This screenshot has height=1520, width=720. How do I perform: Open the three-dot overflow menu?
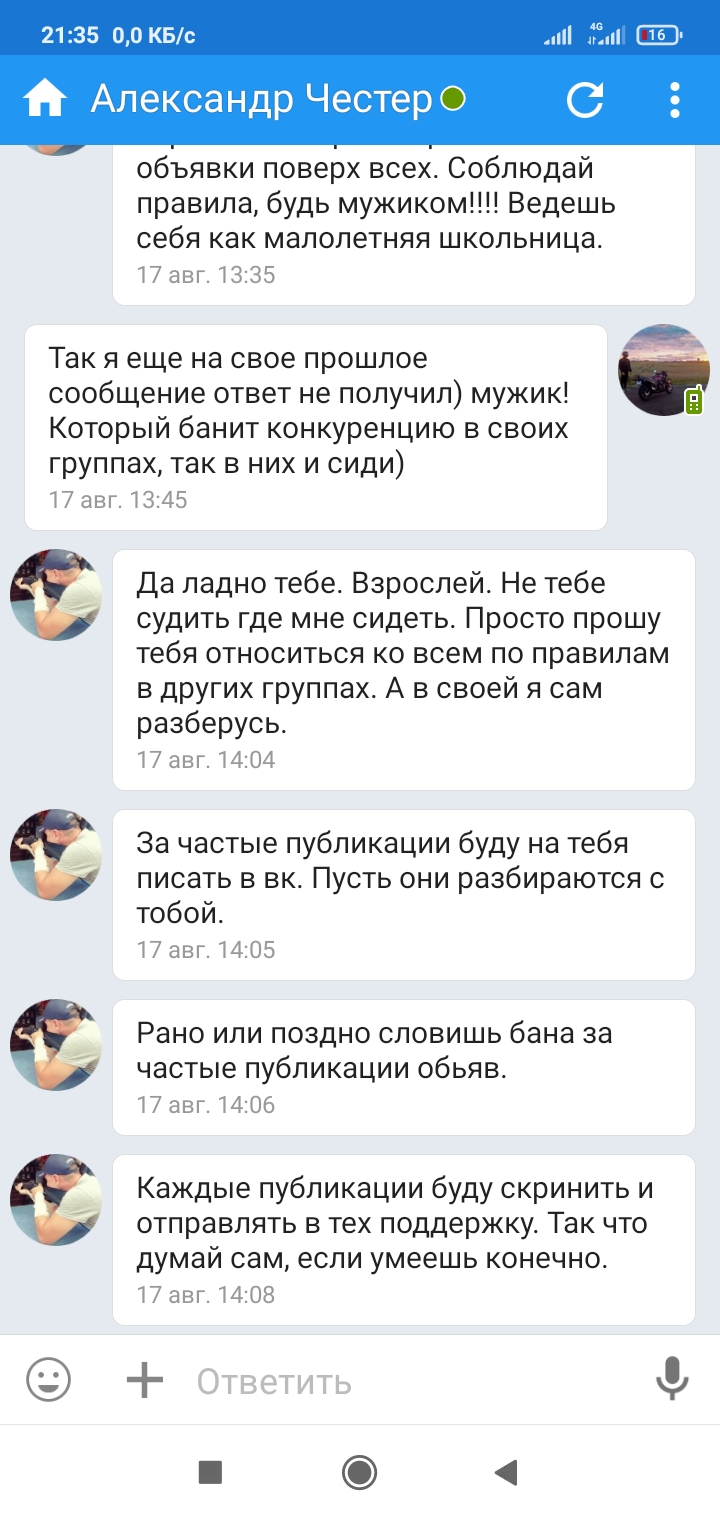coord(675,99)
